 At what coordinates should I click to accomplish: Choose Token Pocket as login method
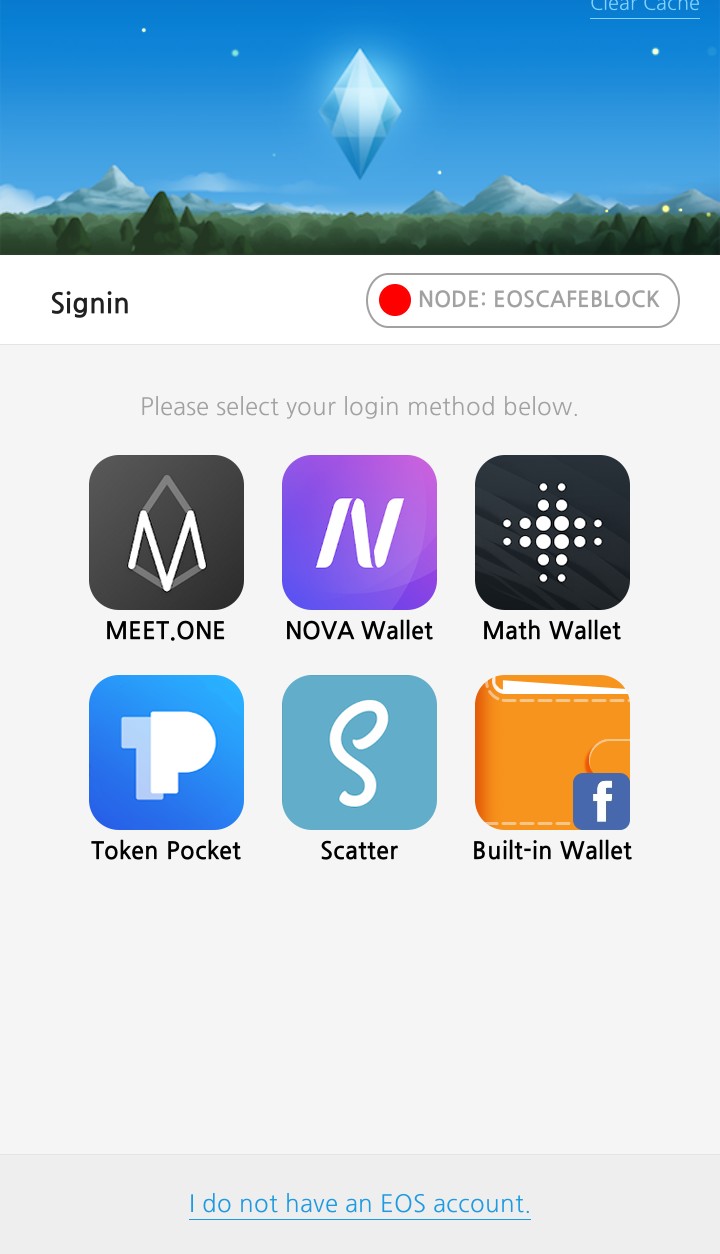(x=166, y=751)
